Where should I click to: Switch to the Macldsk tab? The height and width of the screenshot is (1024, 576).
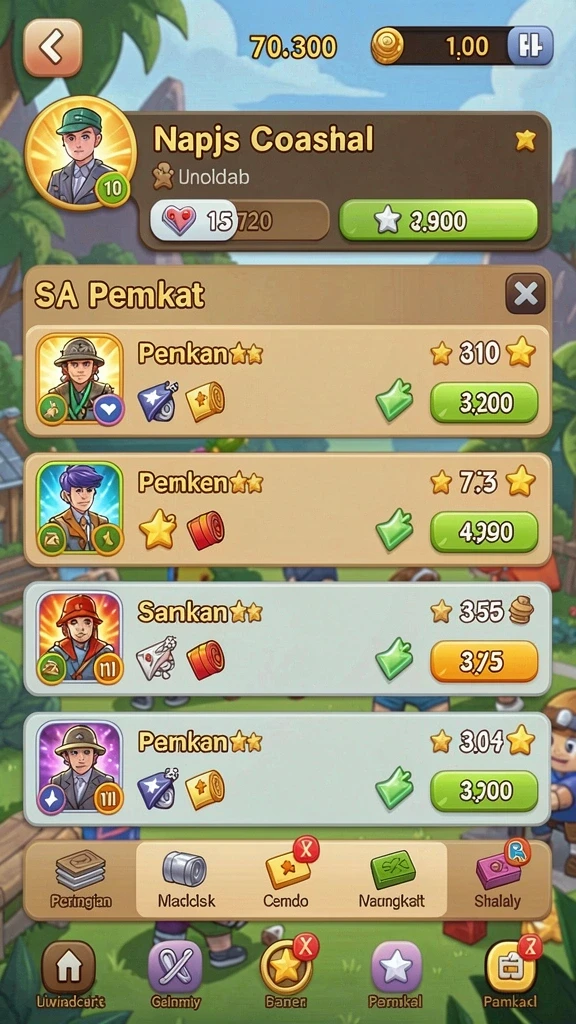(187, 880)
